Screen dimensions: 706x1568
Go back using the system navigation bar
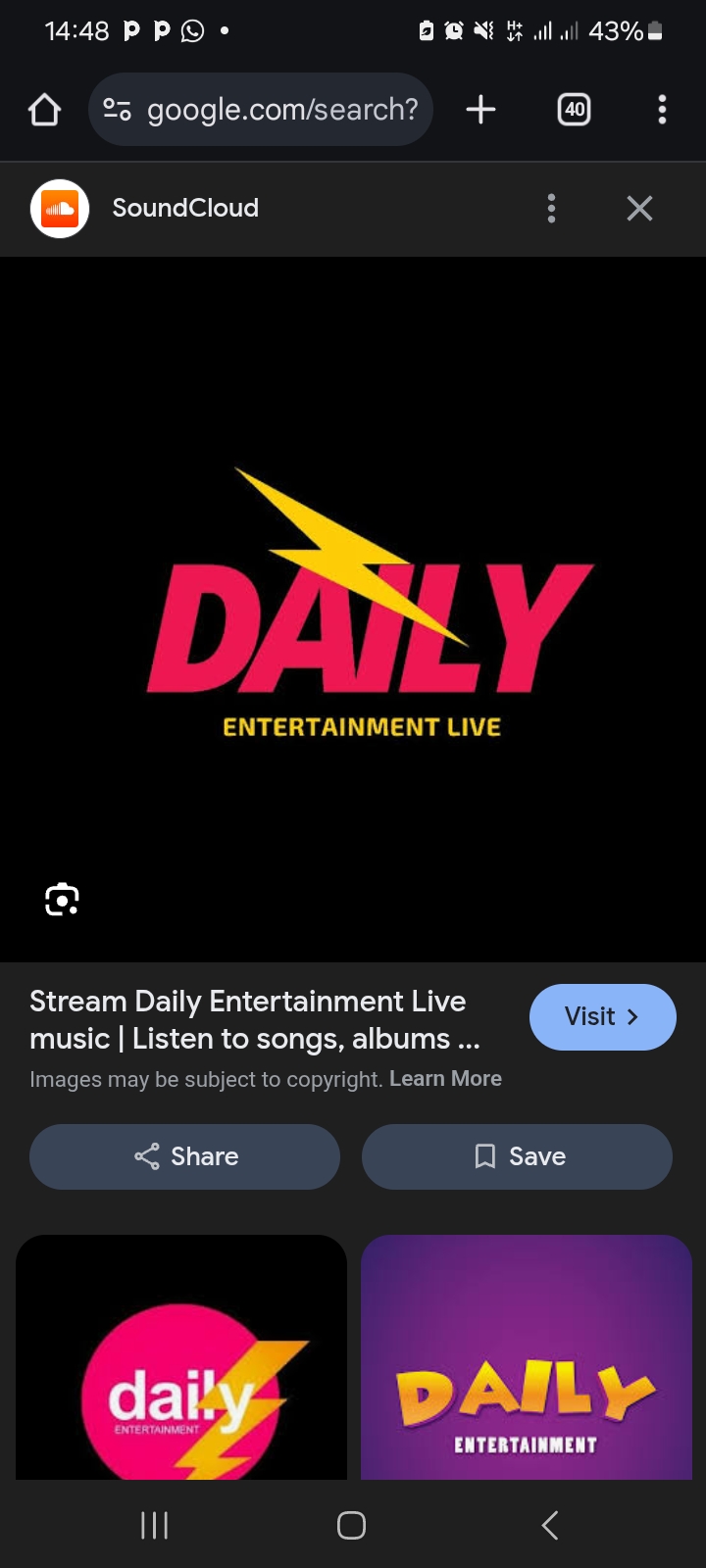click(x=550, y=1525)
